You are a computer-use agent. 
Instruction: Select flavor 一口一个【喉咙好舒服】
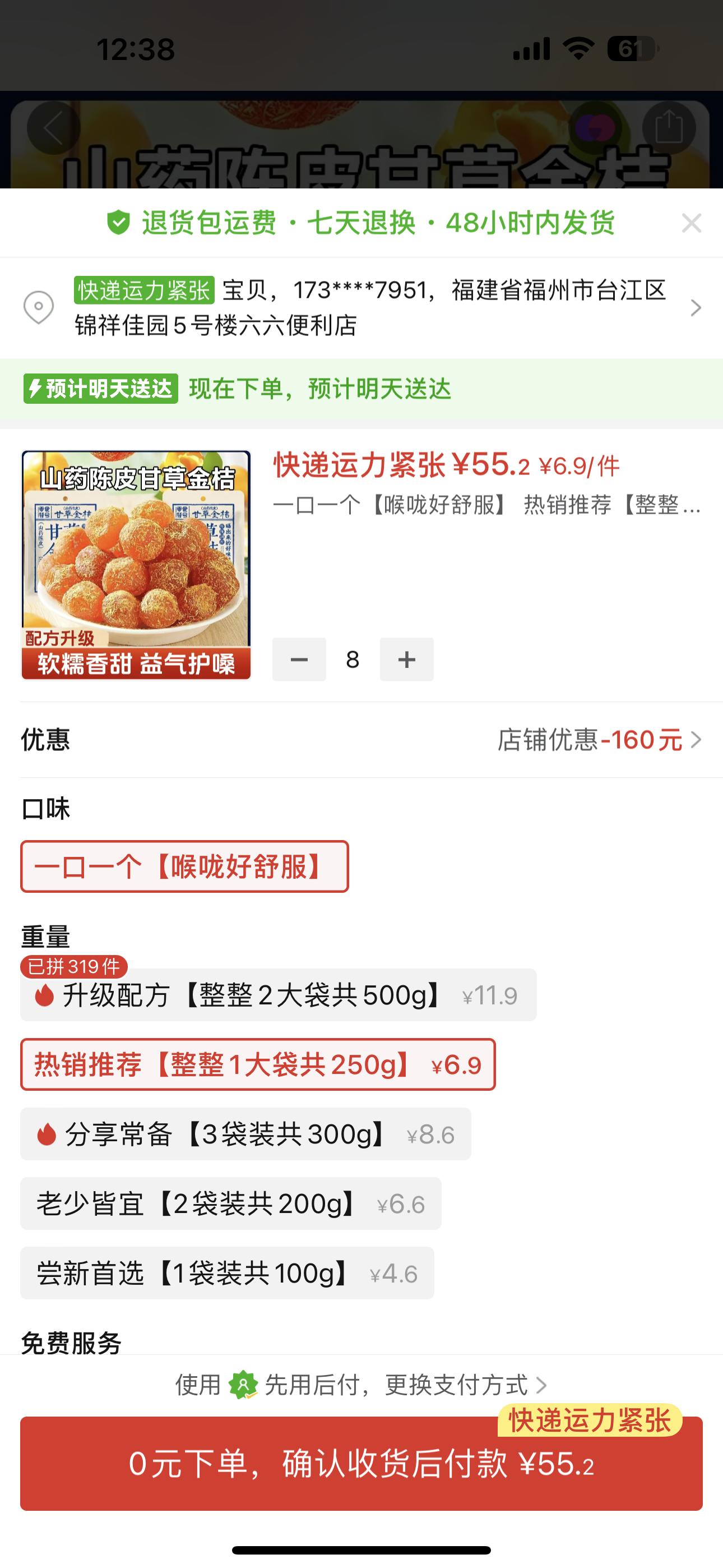(x=184, y=867)
